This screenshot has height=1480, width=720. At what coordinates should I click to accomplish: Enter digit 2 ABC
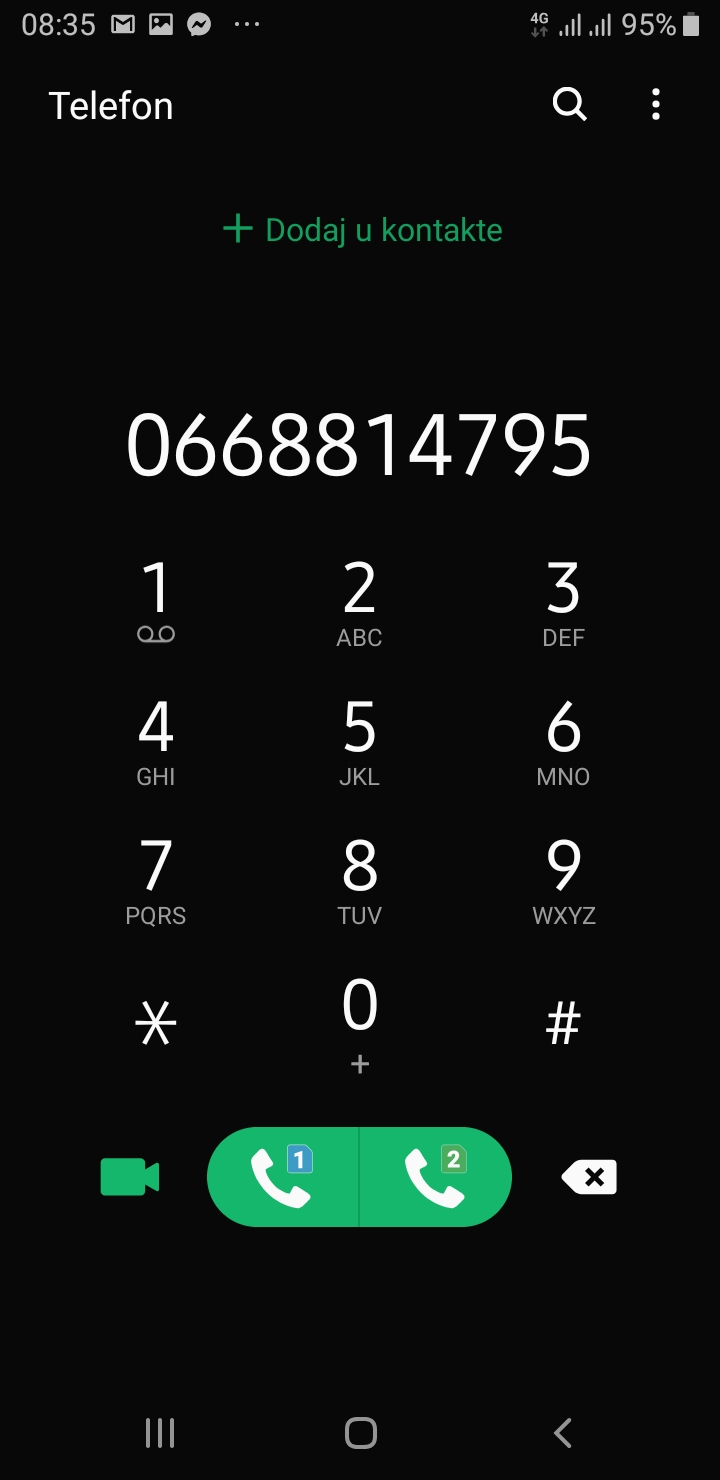(360, 602)
